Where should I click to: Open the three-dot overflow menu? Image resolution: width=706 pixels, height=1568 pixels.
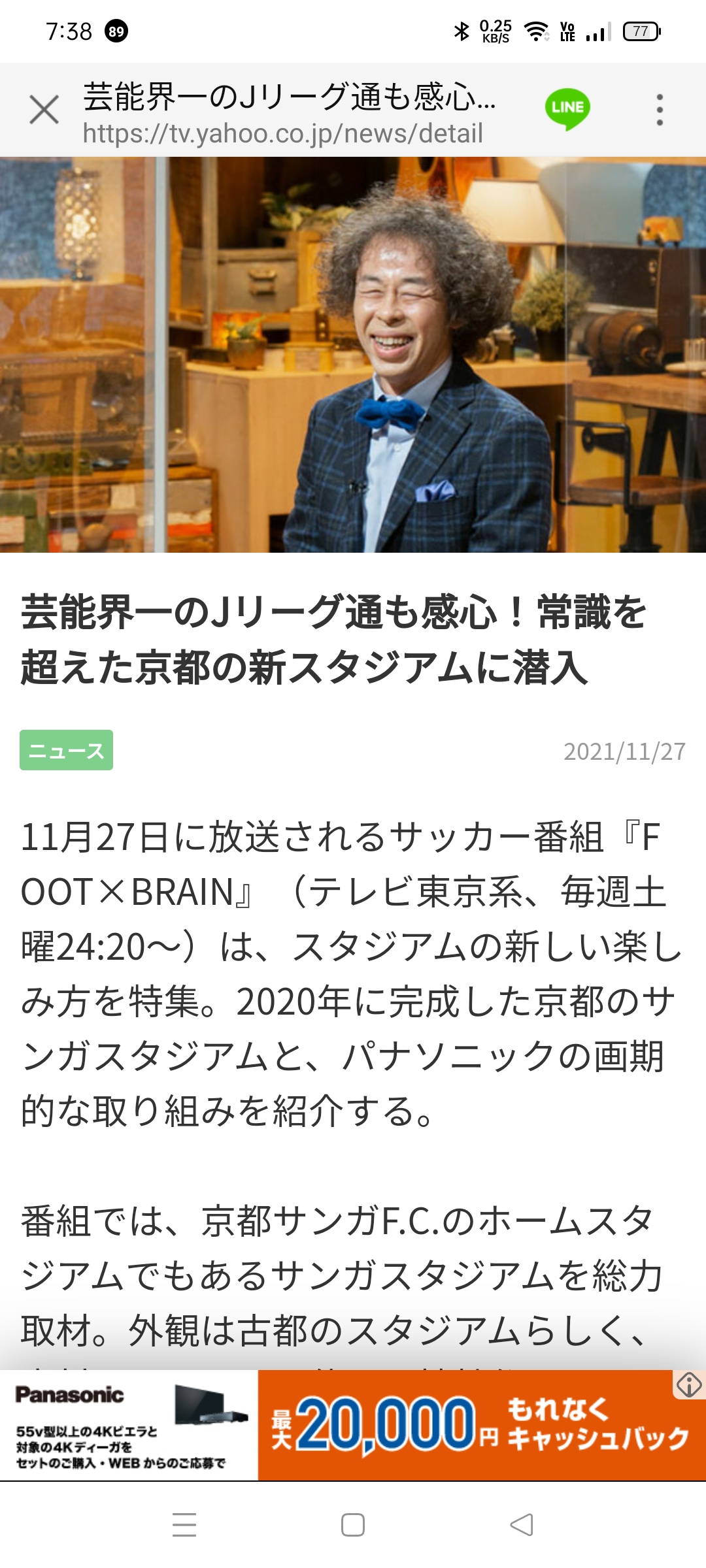660,109
